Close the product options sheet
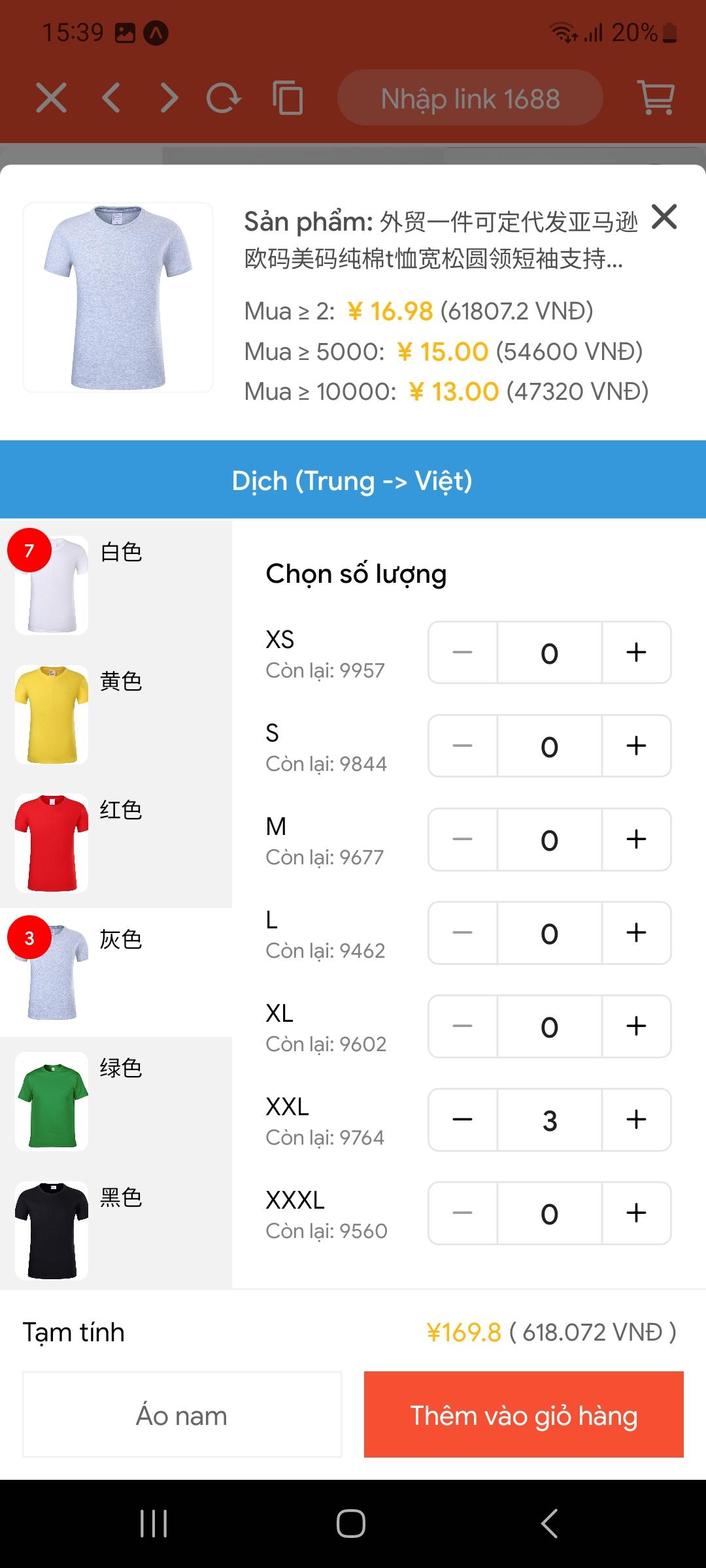The height and width of the screenshot is (1568, 706). [664, 217]
